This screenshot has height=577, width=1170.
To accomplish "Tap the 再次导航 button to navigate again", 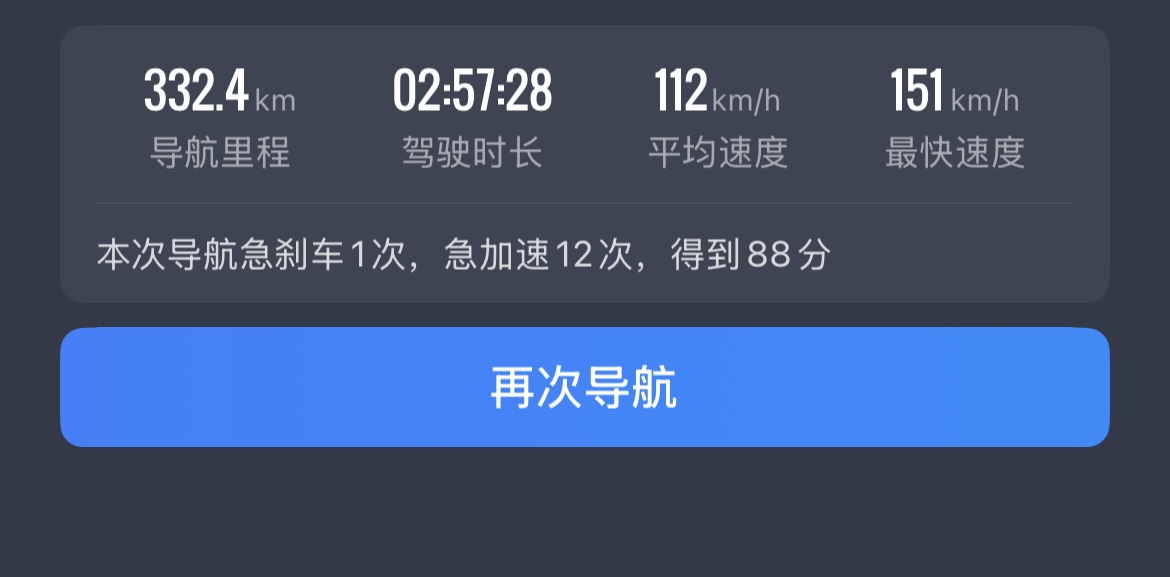I will 584,387.
